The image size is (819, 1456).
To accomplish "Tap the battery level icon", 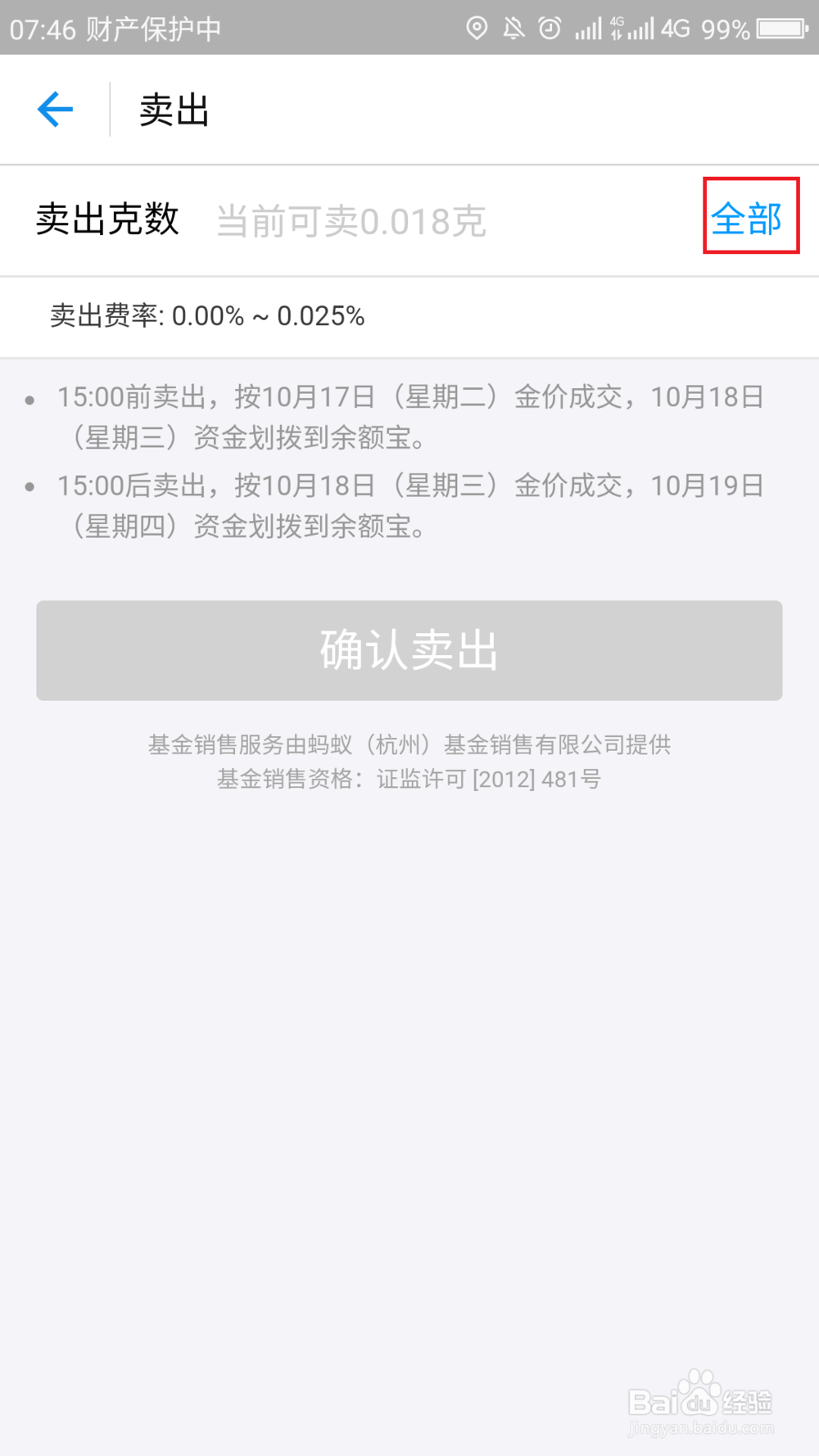I will [779, 27].
